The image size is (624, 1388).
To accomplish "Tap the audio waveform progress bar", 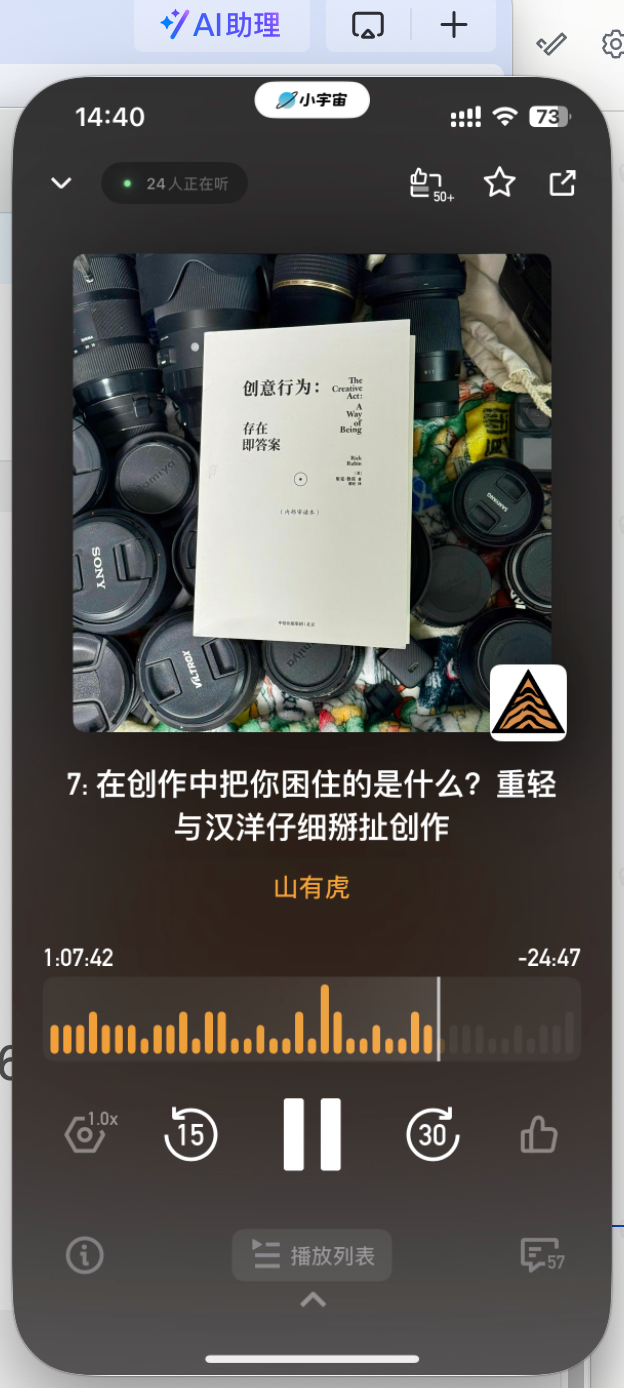I will [x=311, y=1020].
